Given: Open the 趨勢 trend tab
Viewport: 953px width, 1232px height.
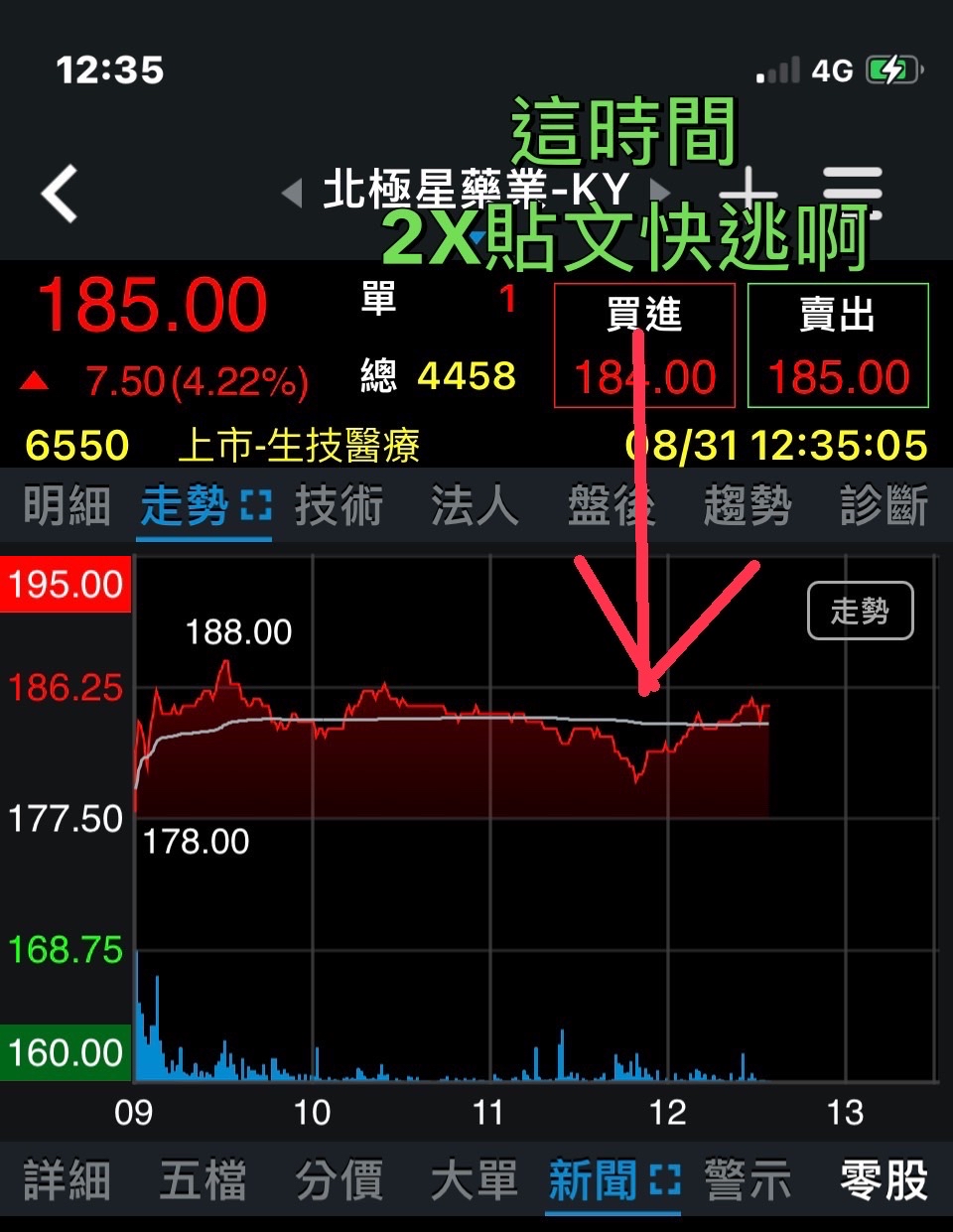Looking at the screenshot, I should click(x=748, y=506).
